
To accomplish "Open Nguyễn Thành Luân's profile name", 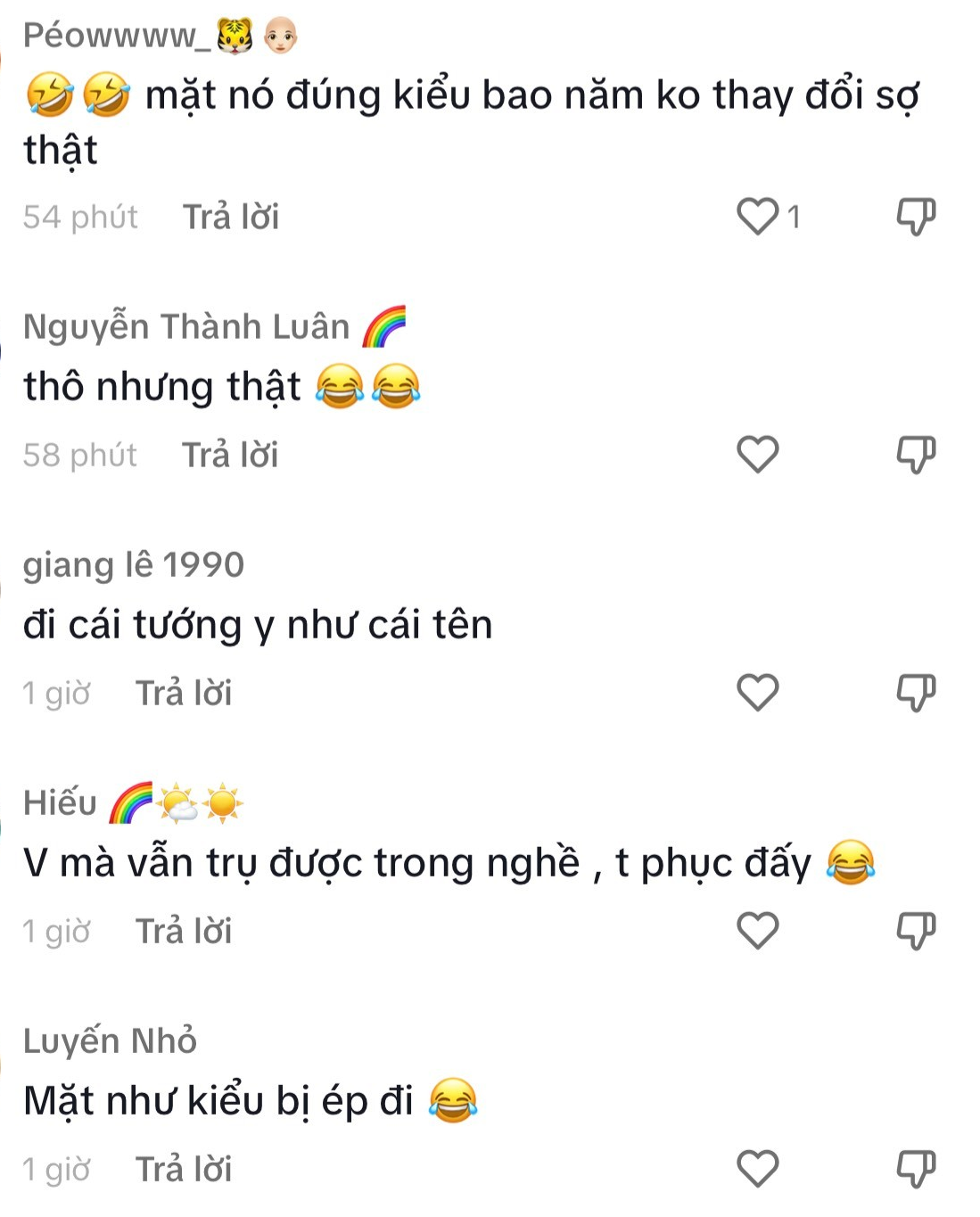I will pyautogui.click(x=186, y=327).
